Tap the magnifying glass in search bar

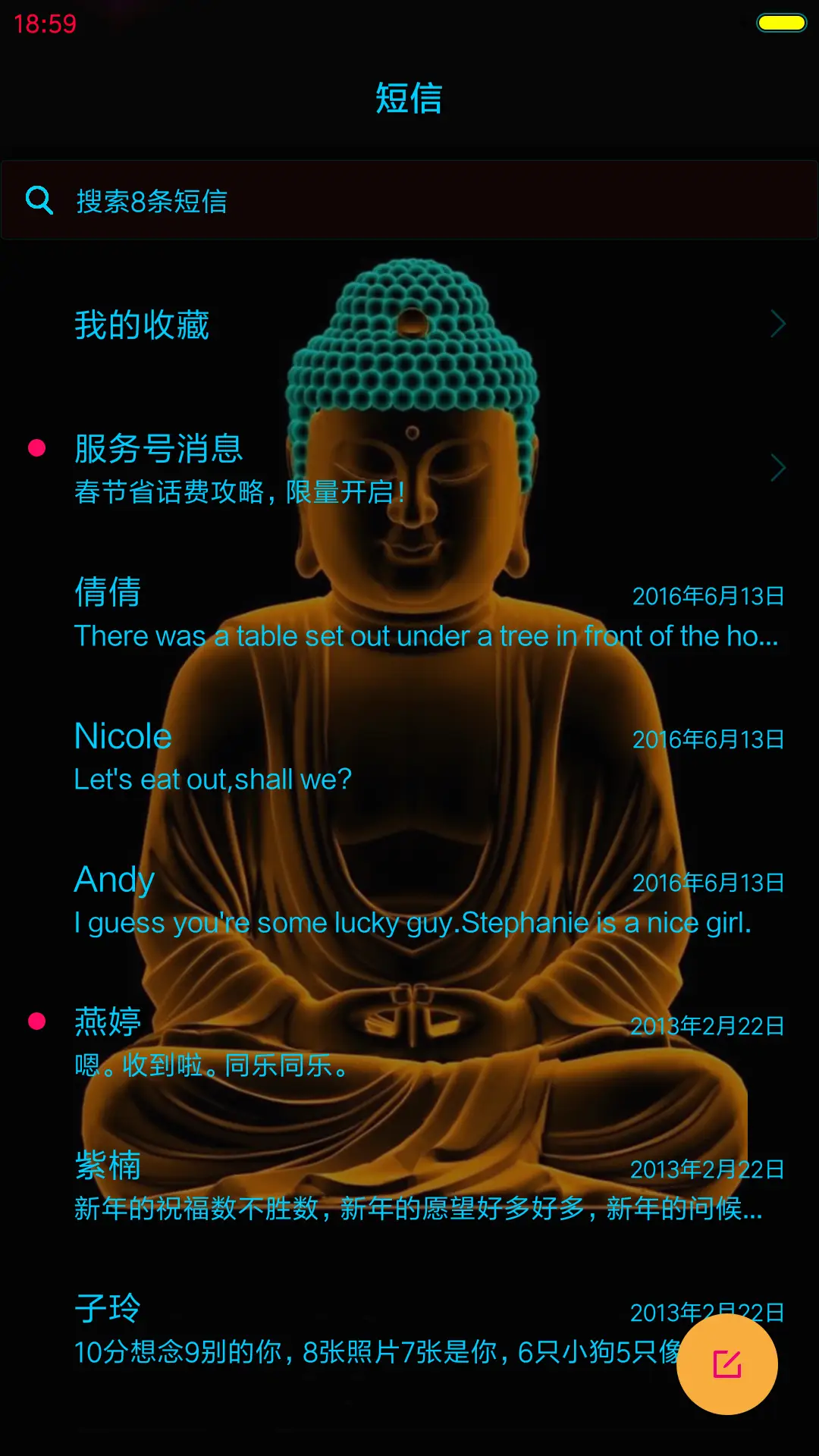[41, 200]
